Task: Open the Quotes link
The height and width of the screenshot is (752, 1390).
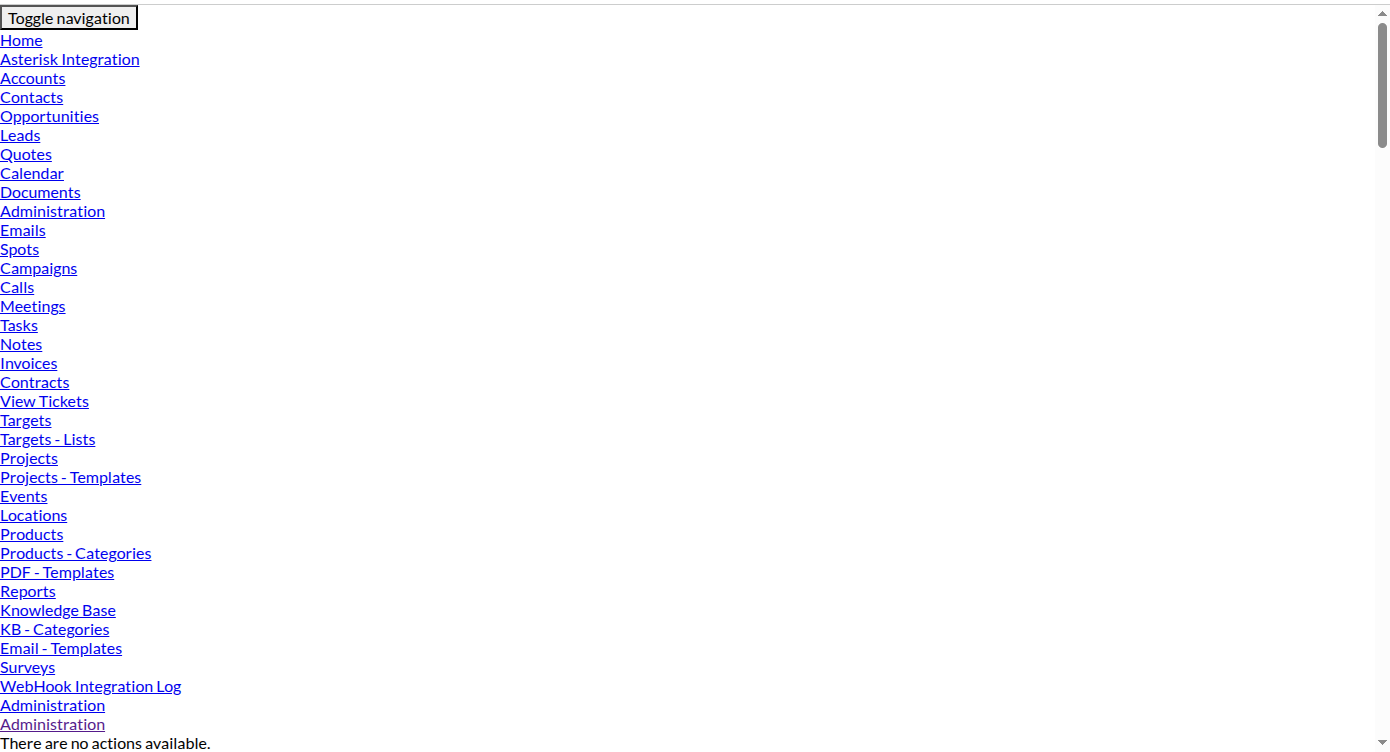Action: point(26,155)
